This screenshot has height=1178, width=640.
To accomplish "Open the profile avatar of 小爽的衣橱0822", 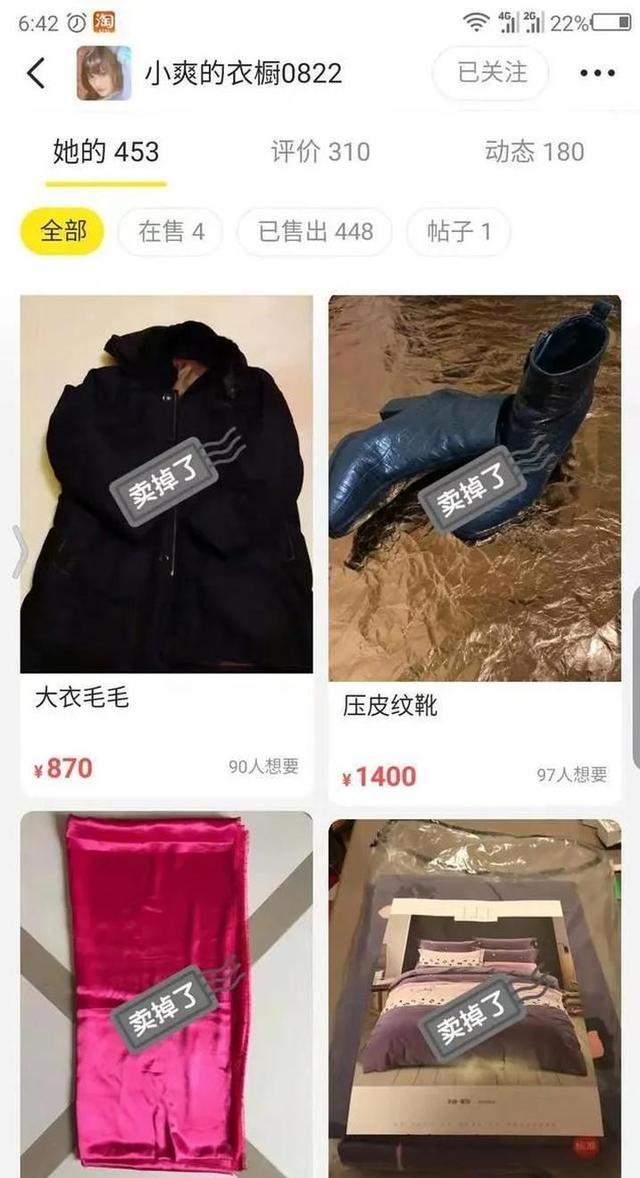I will 104,73.
